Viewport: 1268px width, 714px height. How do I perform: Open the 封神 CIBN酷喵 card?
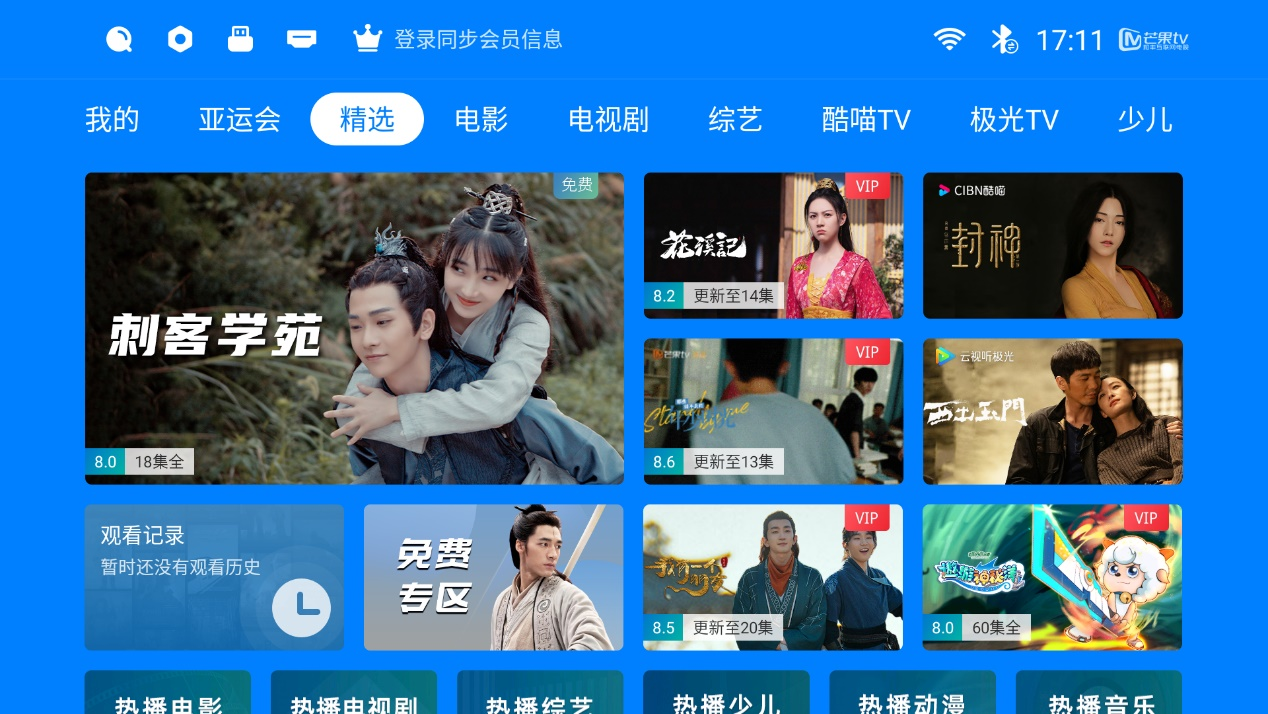coord(1052,245)
